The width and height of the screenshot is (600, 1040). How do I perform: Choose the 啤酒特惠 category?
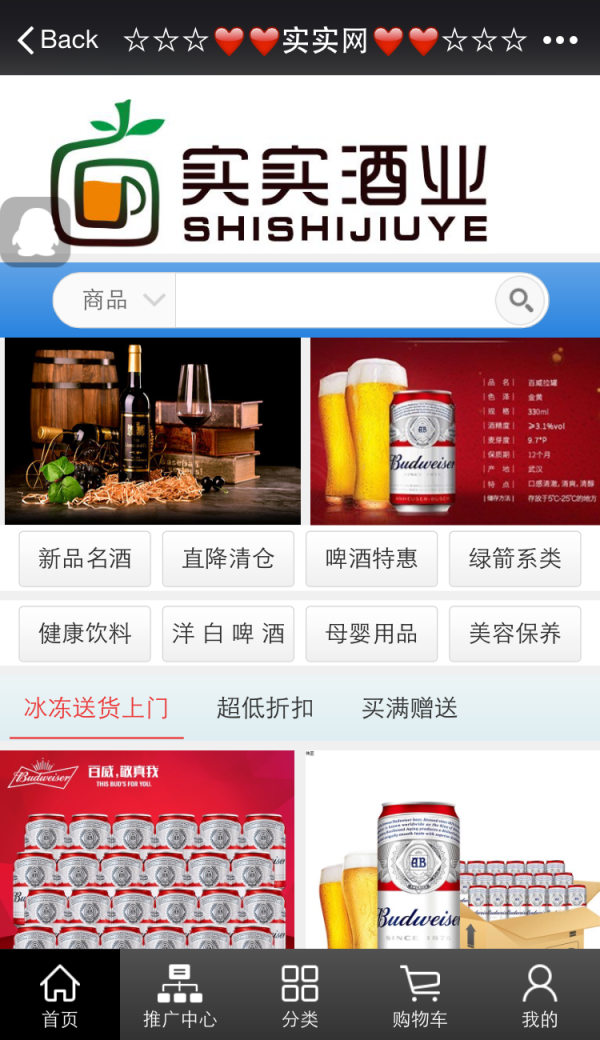pos(371,559)
